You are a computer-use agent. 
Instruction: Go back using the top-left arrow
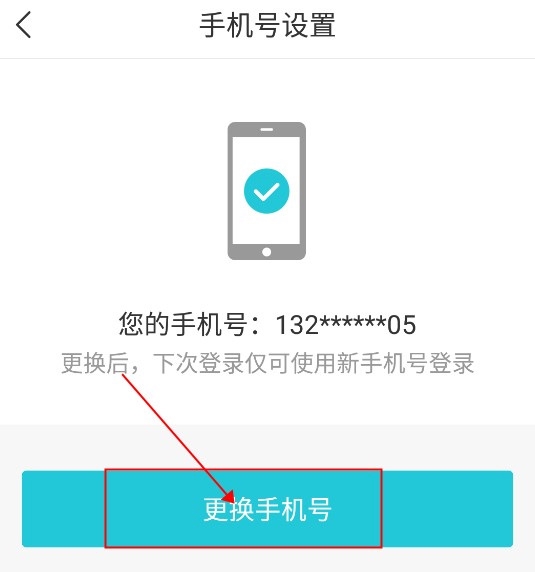(x=24, y=25)
